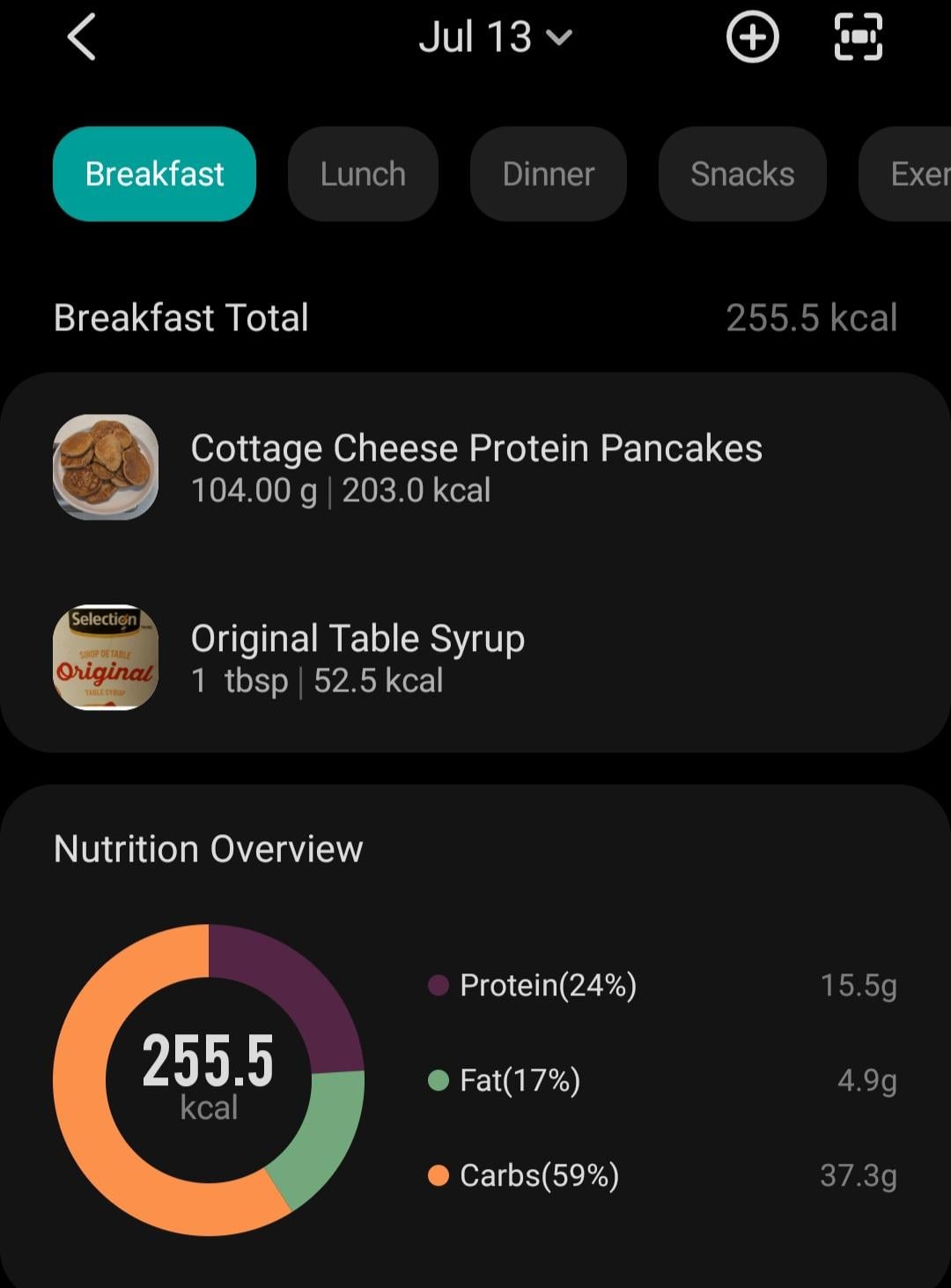Switch to the Snacks tab
The height and width of the screenshot is (1288, 951).
point(742,174)
